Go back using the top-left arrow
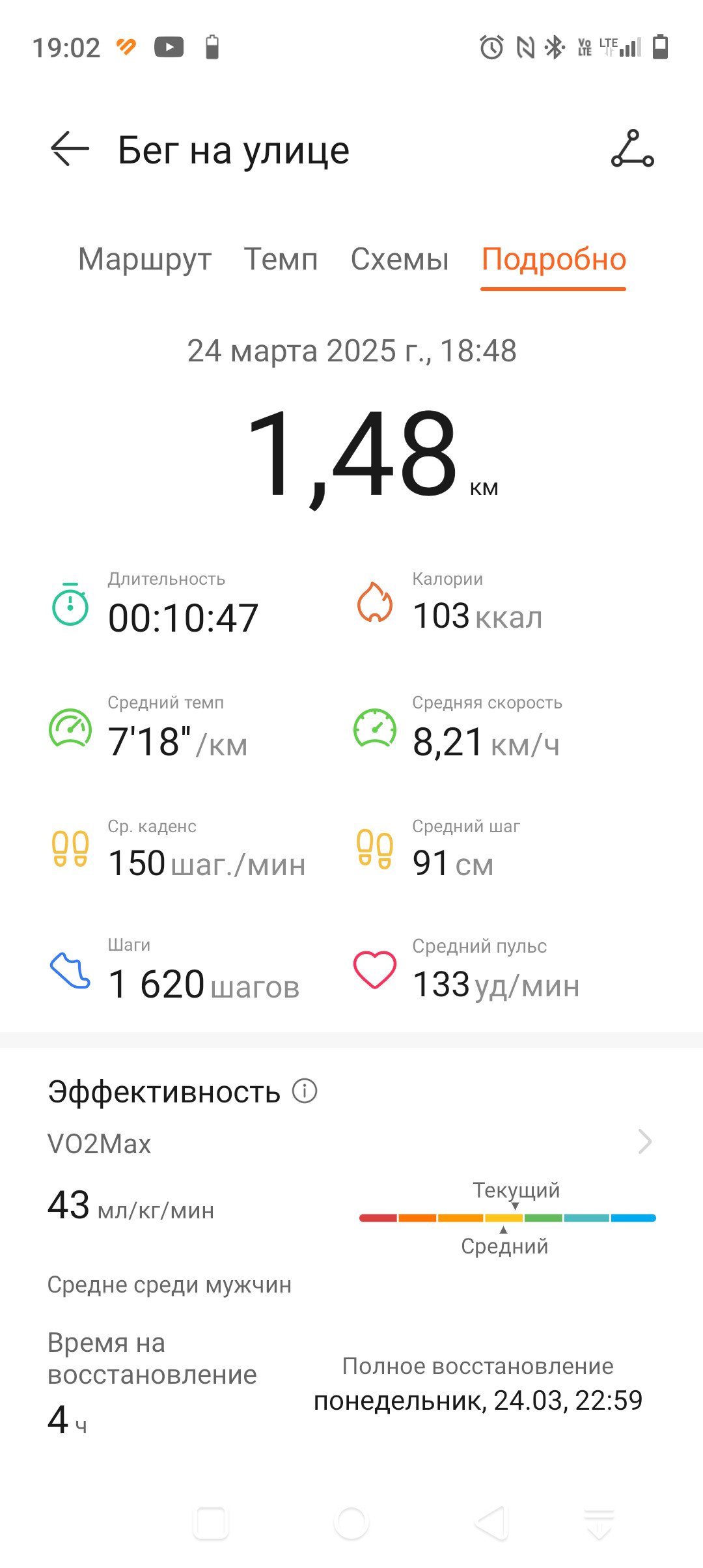 click(70, 149)
